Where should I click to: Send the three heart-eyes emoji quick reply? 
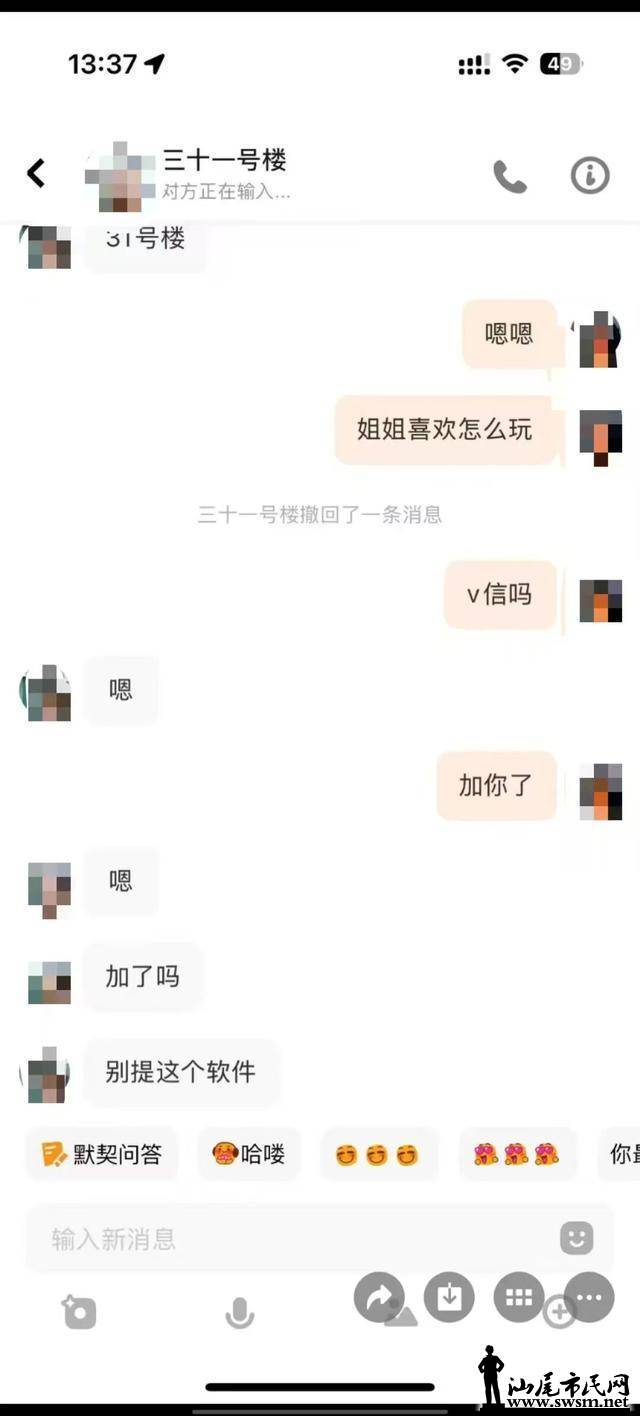click(517, 1155)
